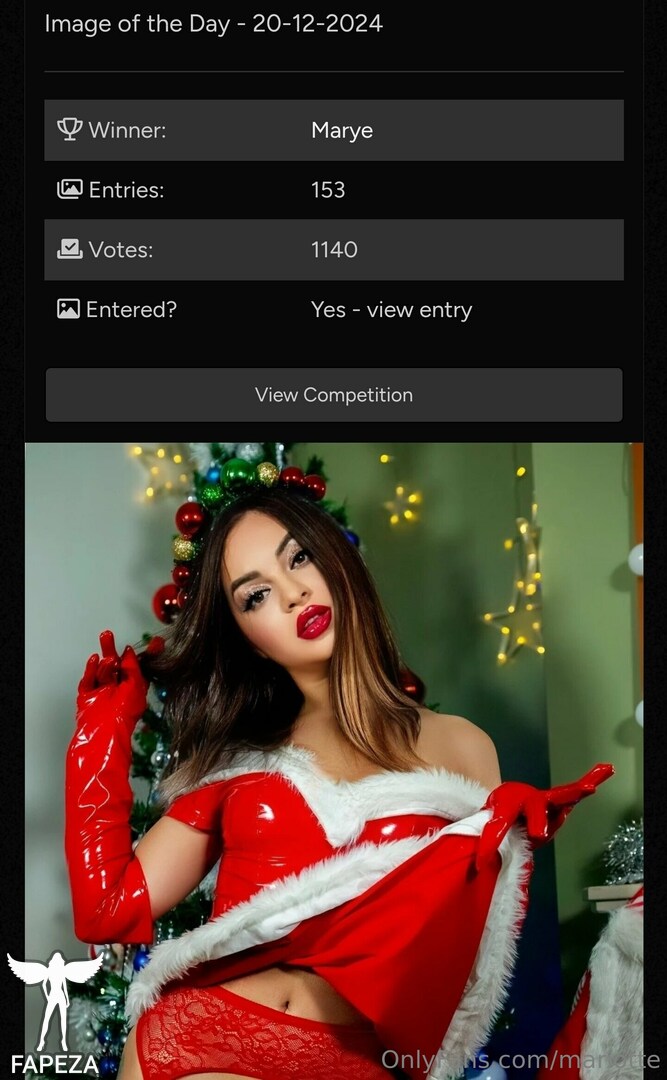Viewport: 667px width, 1080px height.
Task: Open the Christmas-themed competition photo
Action: point(334,760)
